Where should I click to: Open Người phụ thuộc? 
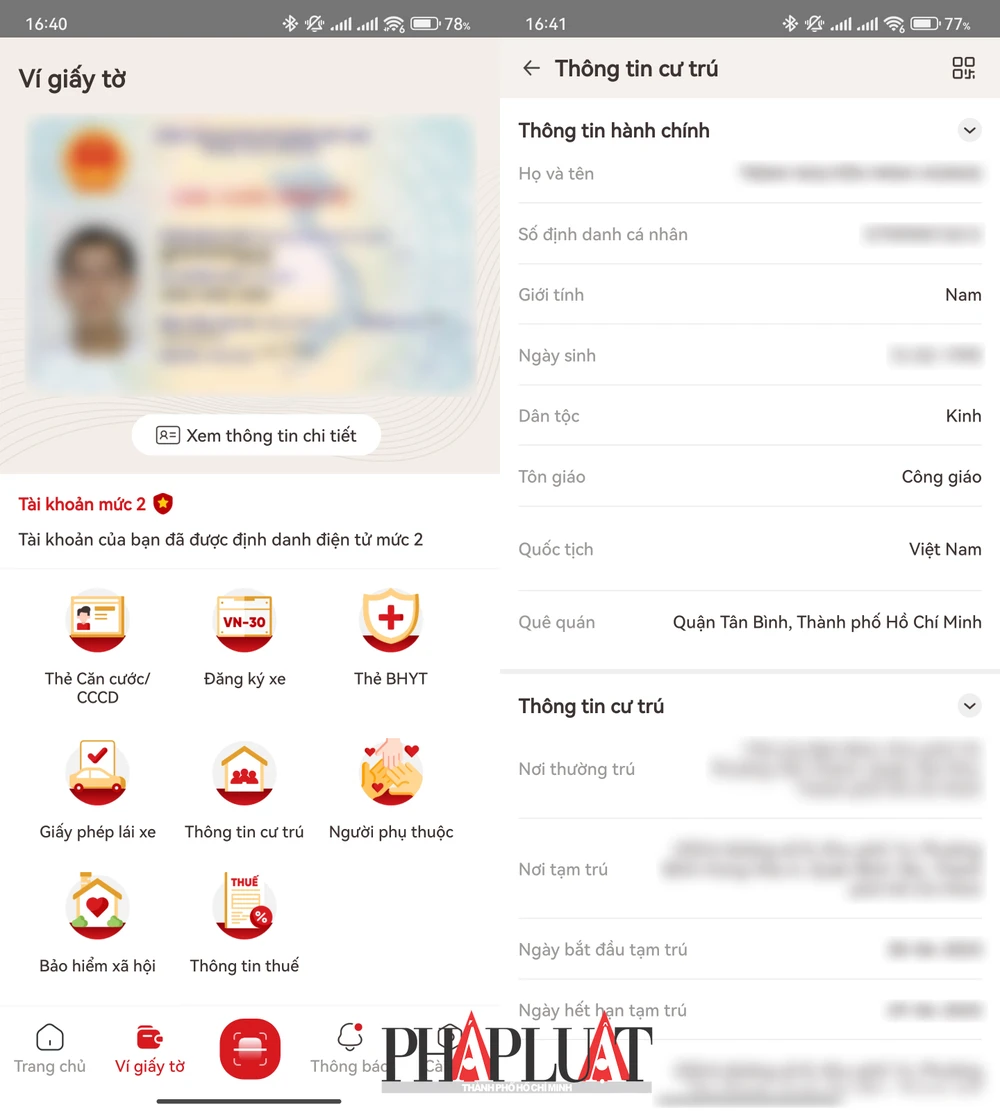pos(390,790)
